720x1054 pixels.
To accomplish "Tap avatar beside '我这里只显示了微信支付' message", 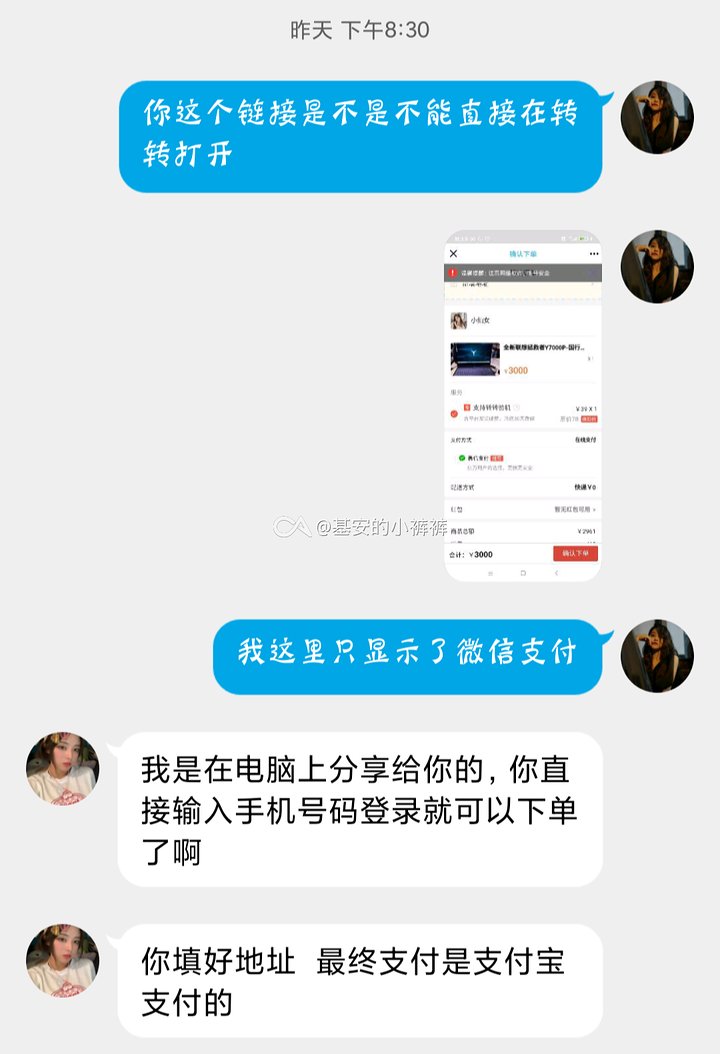I will click(657, 656).
